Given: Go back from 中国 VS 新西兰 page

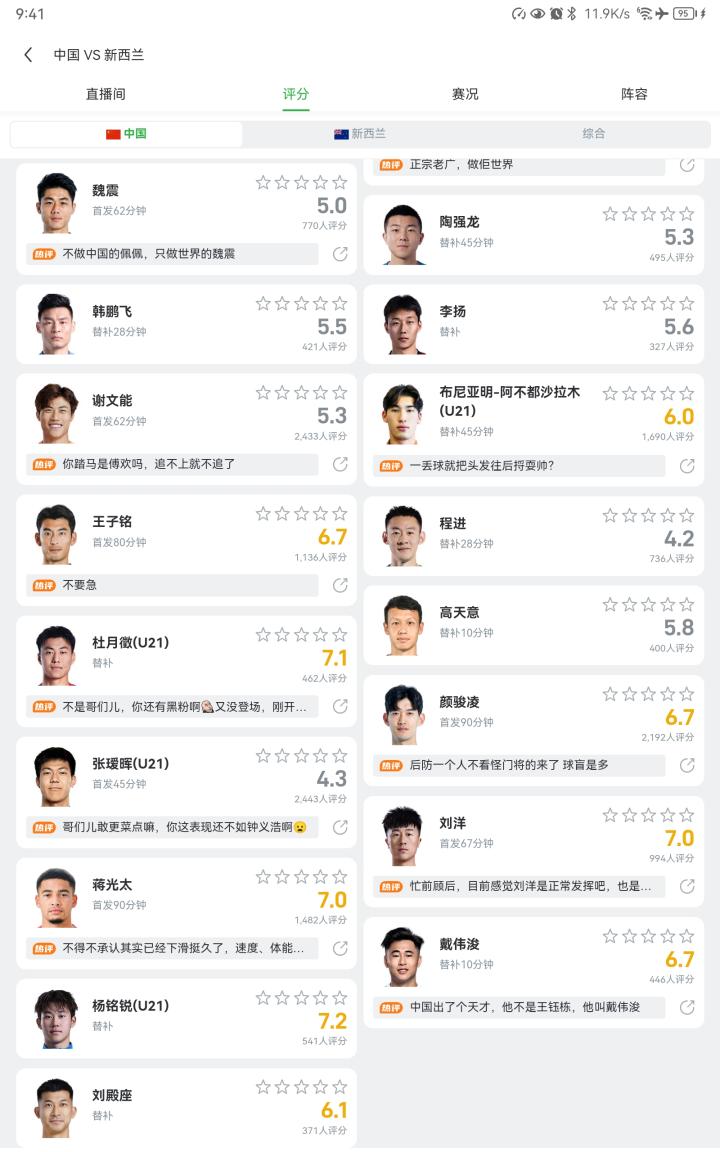Looking at the screenshot, I should [x=28, y=55].
